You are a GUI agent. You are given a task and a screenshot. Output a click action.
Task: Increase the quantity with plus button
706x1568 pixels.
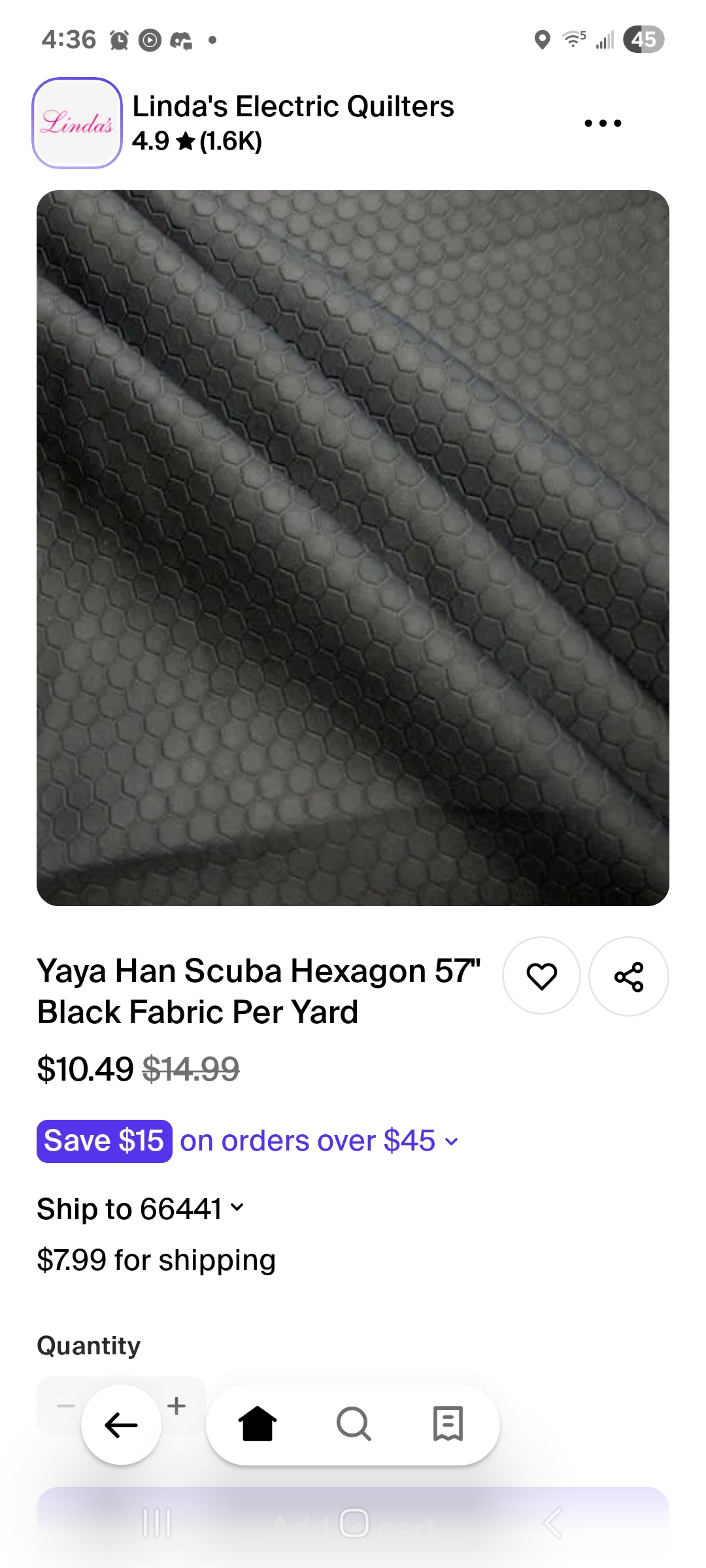(x=176, y=1405)
